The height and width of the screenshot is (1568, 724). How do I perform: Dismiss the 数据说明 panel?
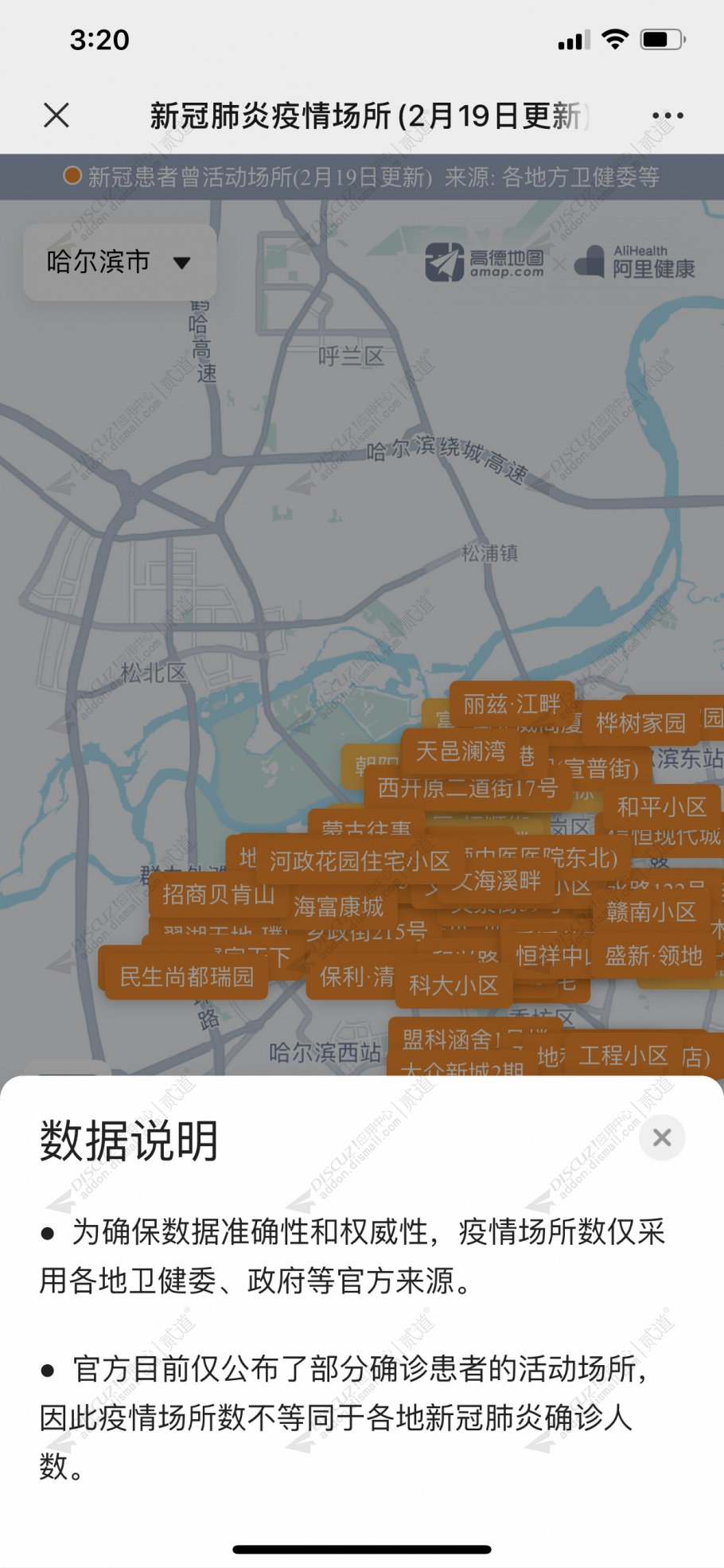point(661,1137)
